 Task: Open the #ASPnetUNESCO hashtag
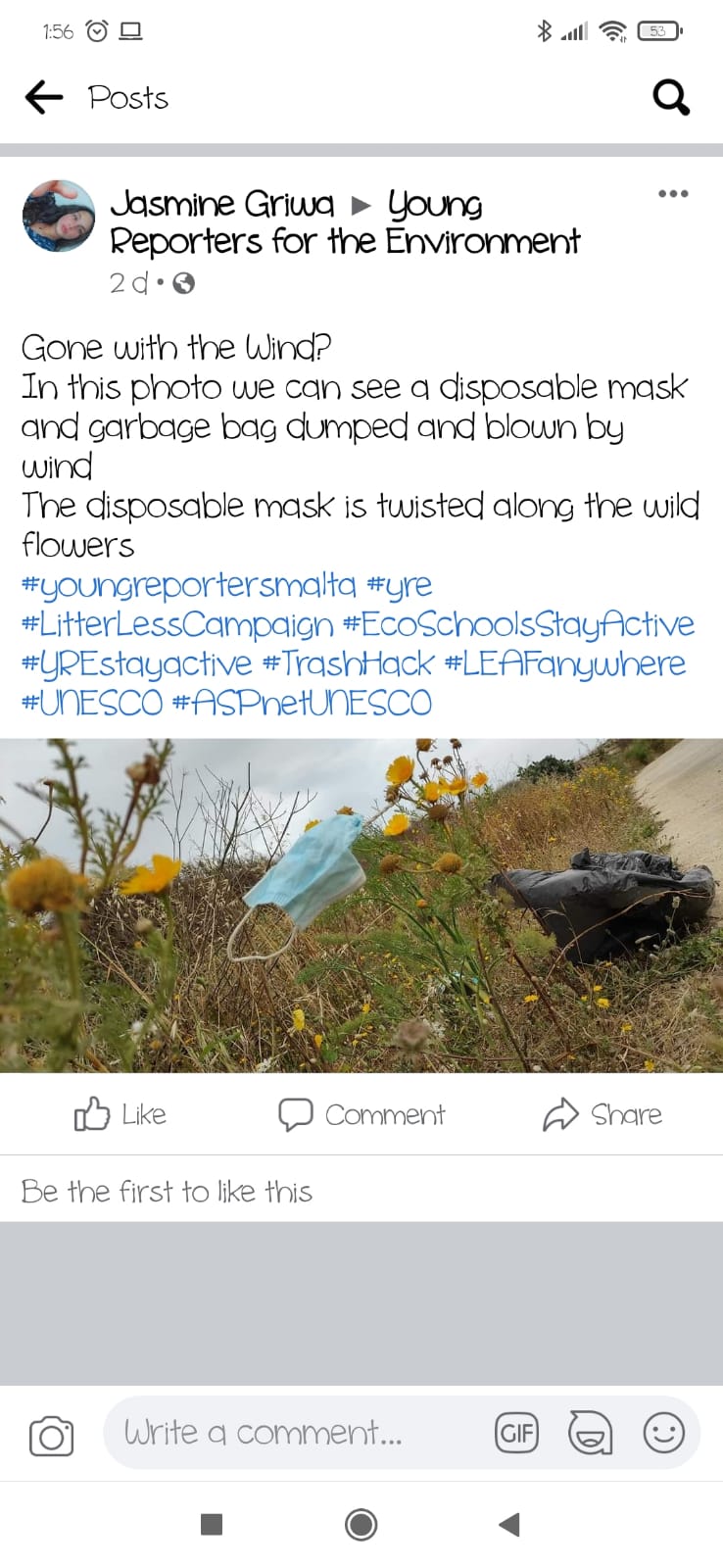302,703
